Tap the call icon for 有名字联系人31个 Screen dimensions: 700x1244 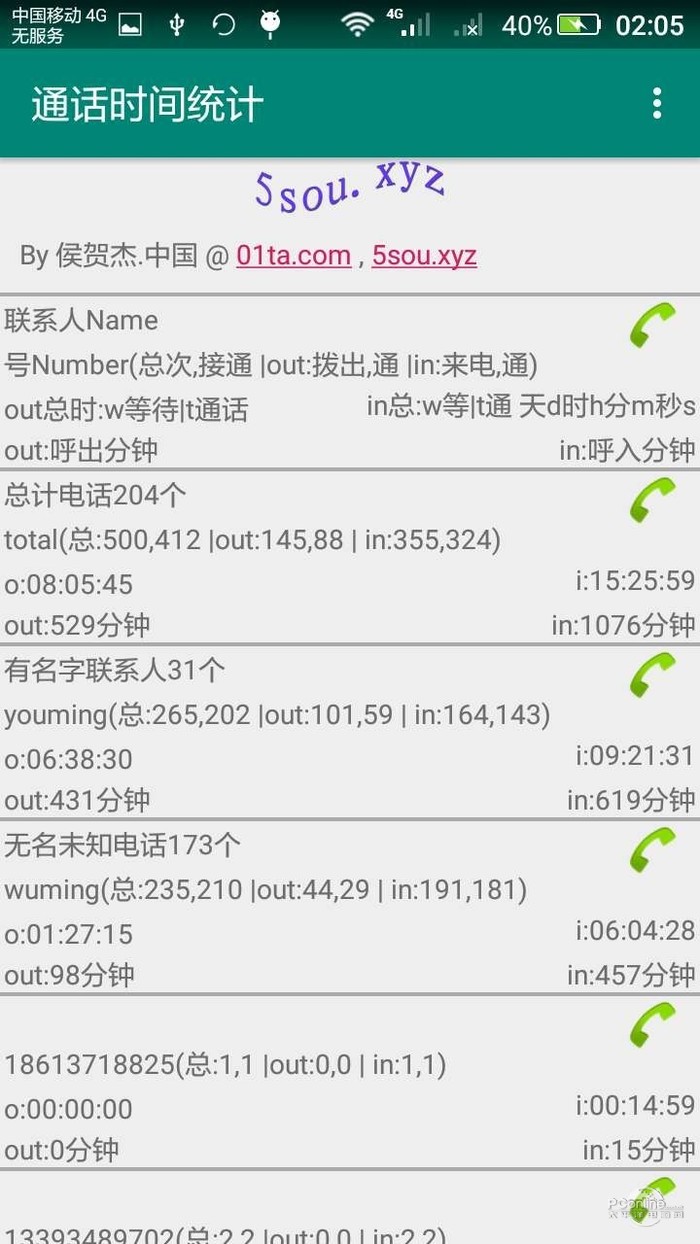[x=653, y=675]
